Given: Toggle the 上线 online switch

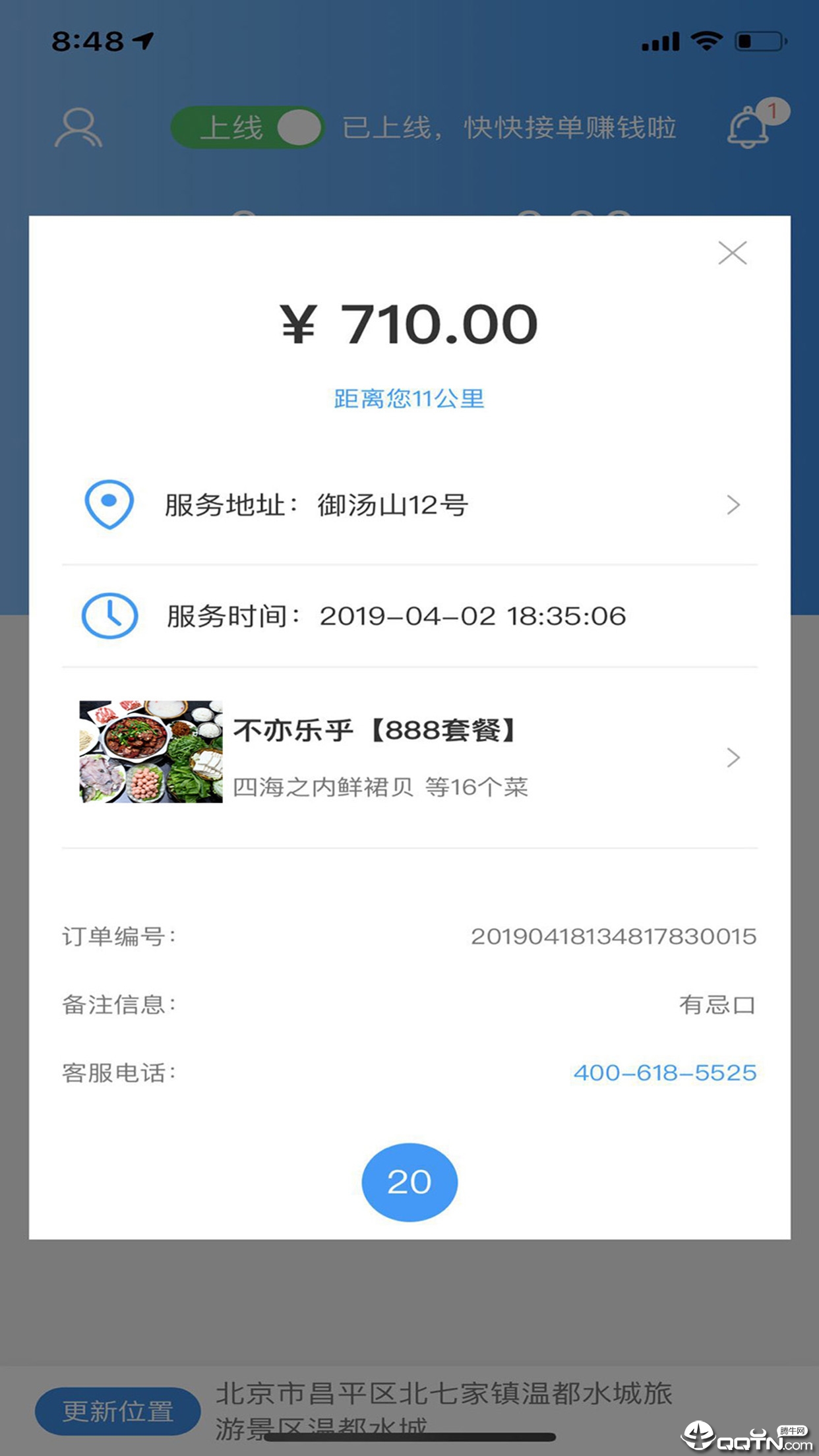Looking at the screenshot, I should click(x=247, y=127).
